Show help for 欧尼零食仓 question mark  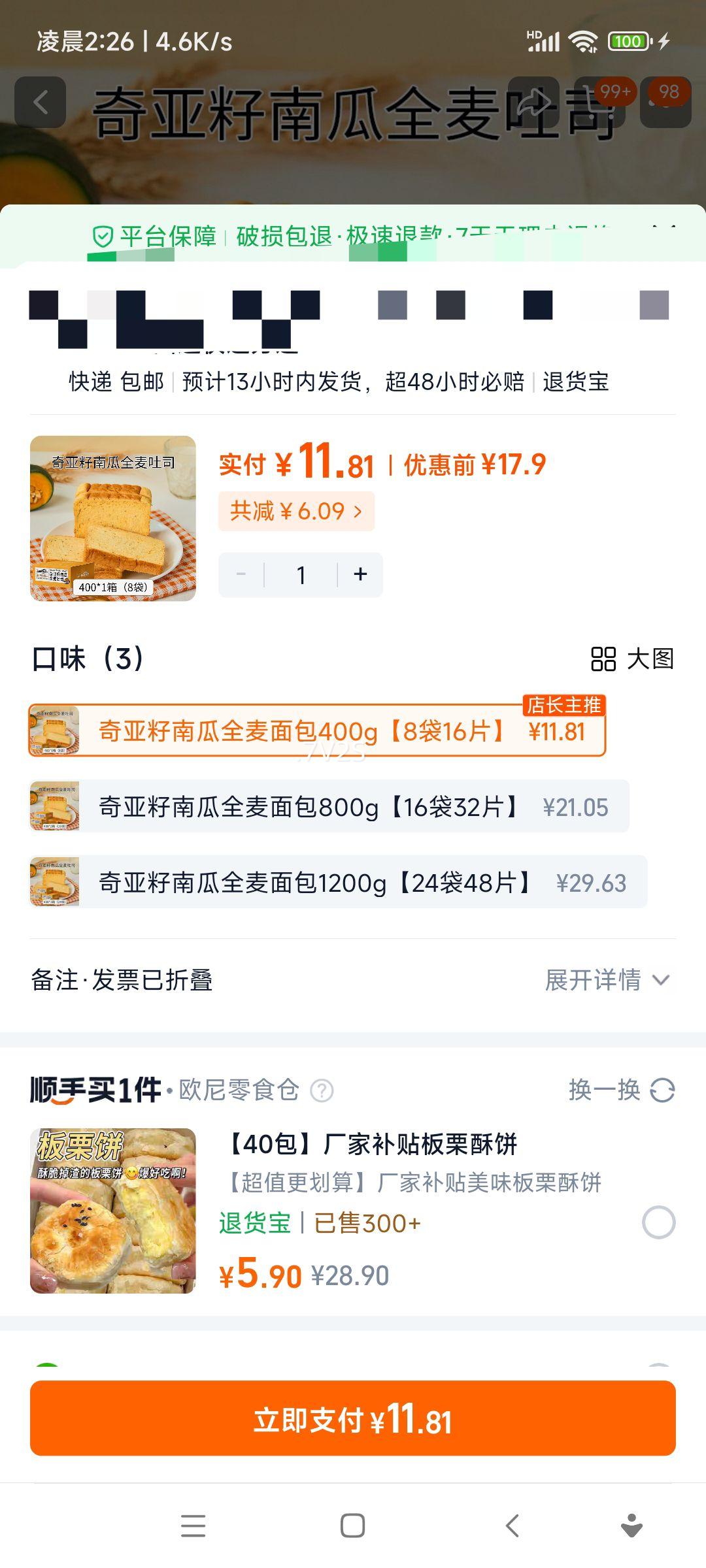tap(322, 1090)
